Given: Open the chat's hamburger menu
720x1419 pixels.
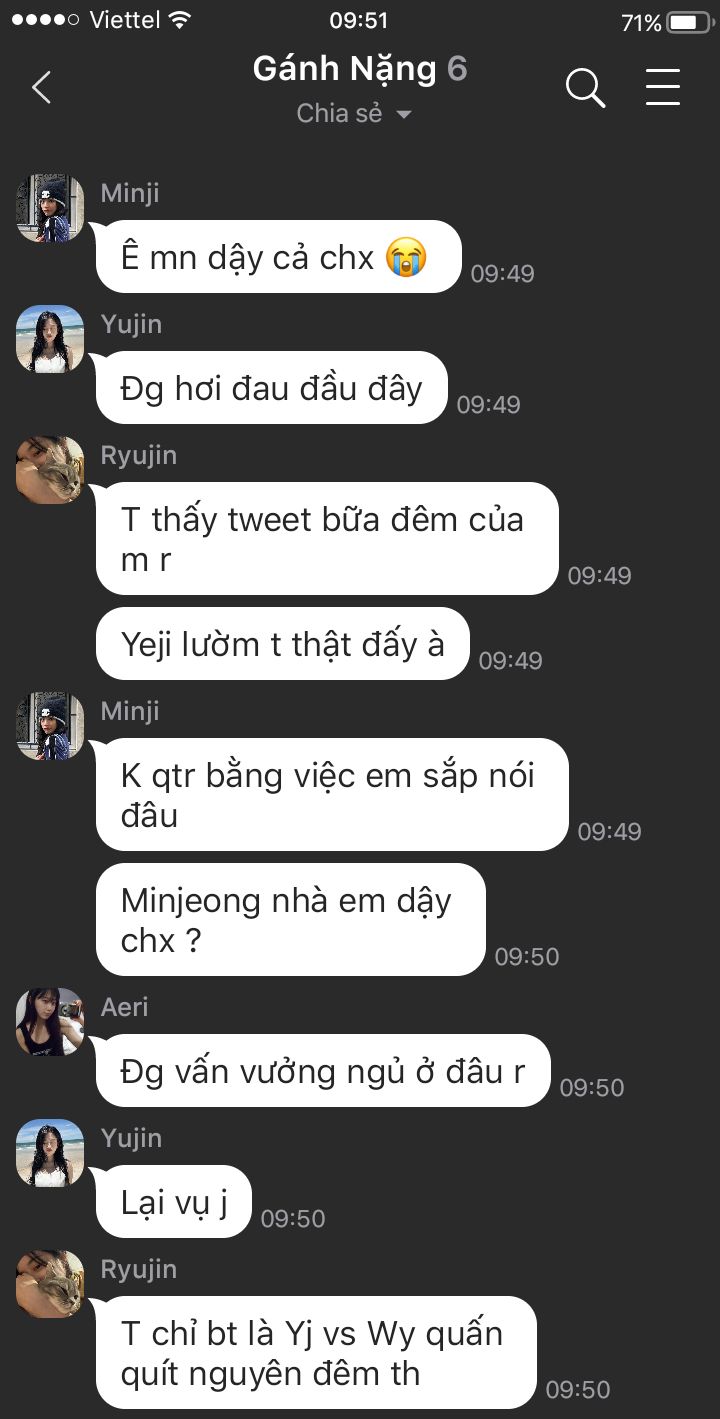Looking at the screenshot, I should [662, 88].
